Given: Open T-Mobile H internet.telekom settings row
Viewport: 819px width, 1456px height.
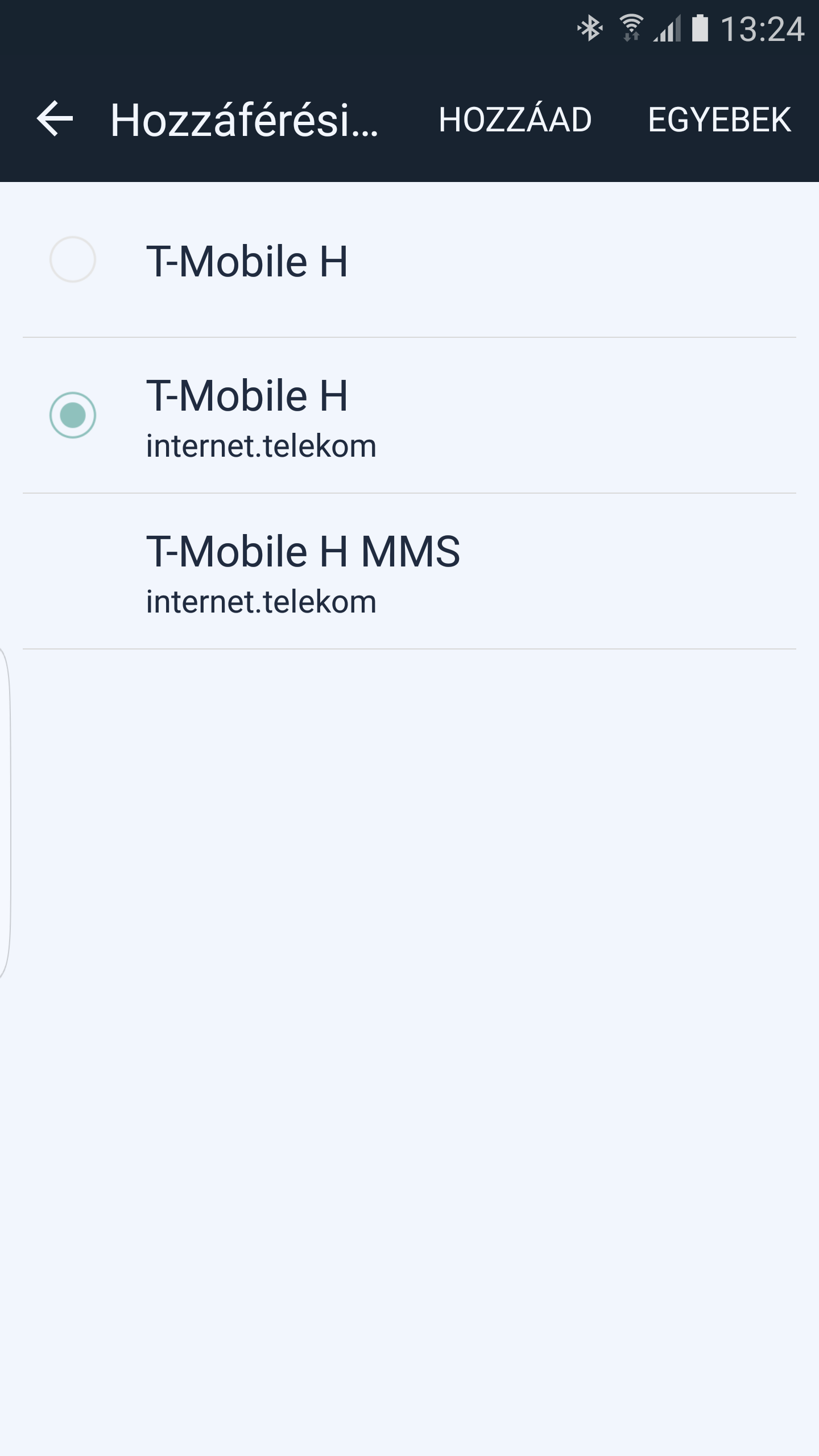Looking at the screenshot, I should (x=409, y=416).
